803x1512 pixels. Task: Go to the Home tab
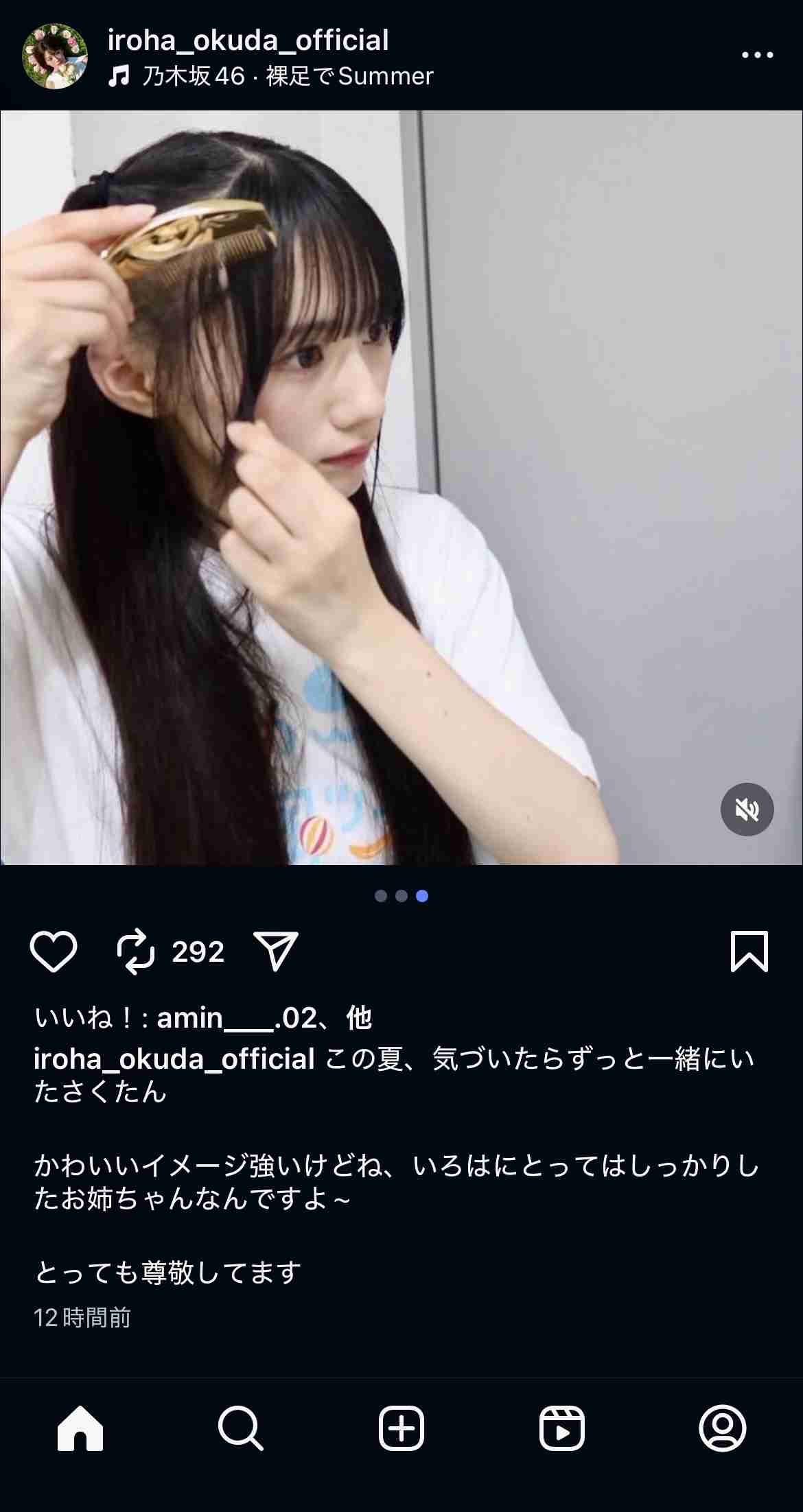click(80, 1428)
